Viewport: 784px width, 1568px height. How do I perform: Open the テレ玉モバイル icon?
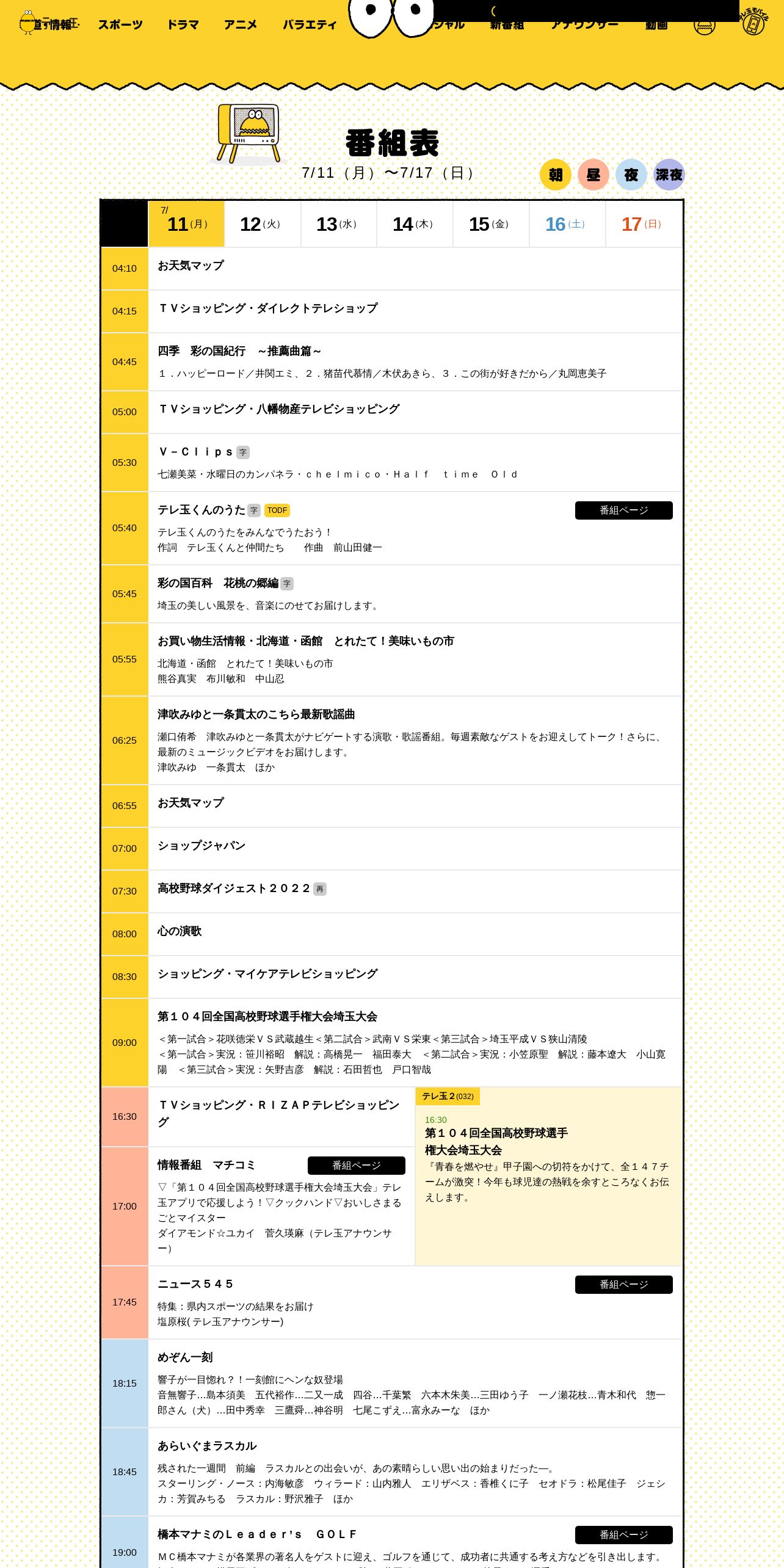click(753, 22)
